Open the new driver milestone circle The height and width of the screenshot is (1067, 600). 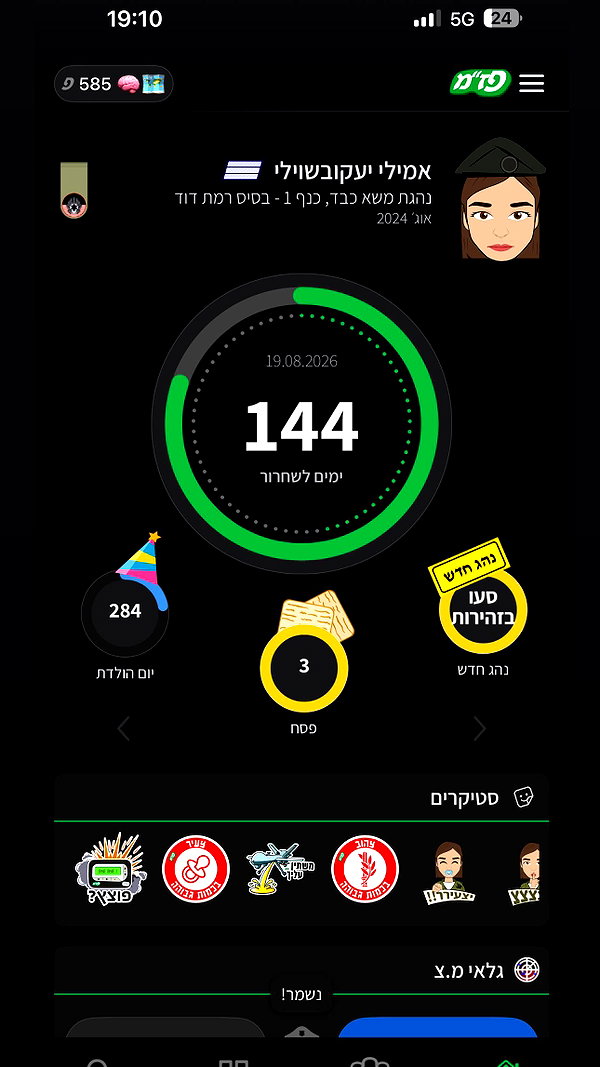482,609
